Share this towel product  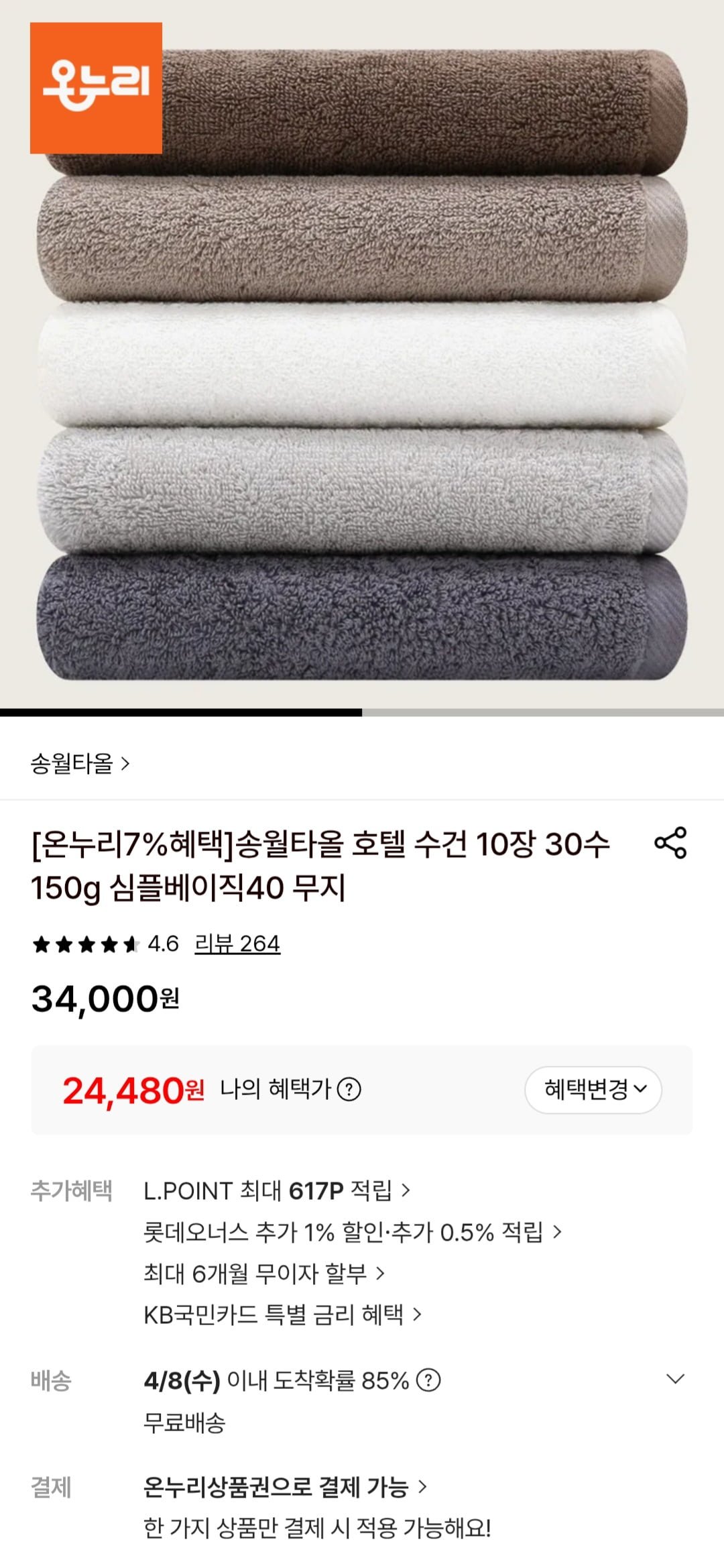pos(670,843)
